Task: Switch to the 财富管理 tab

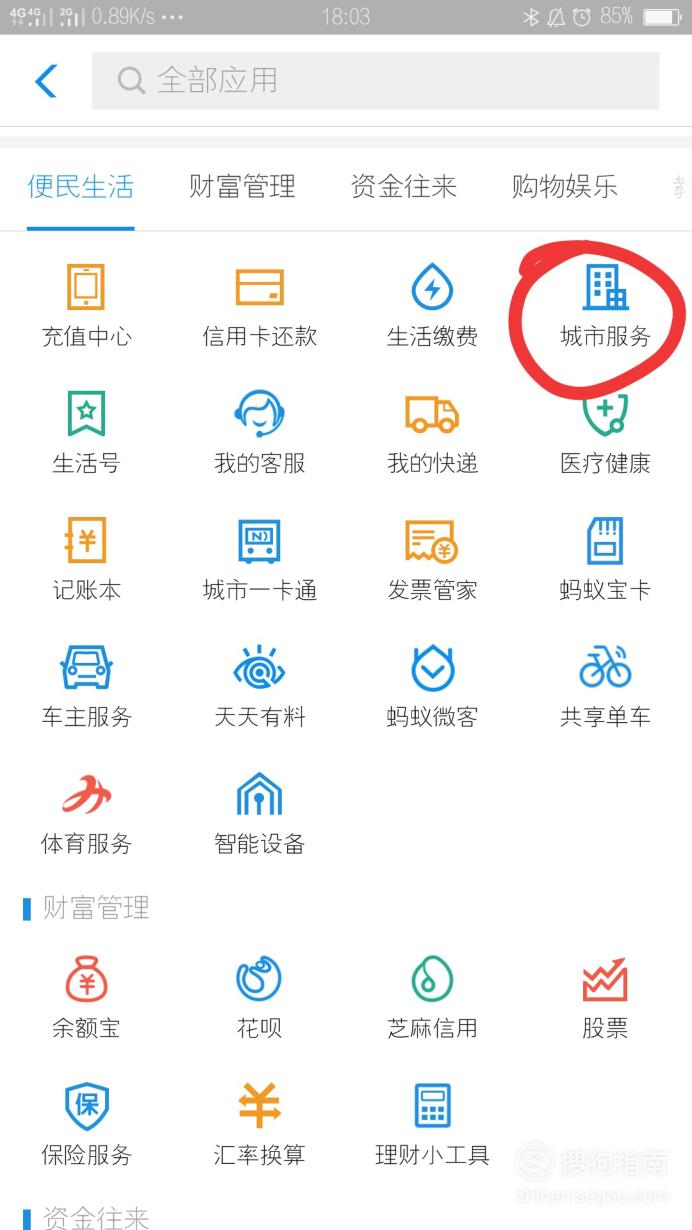Action: click(x=242, y=186)
